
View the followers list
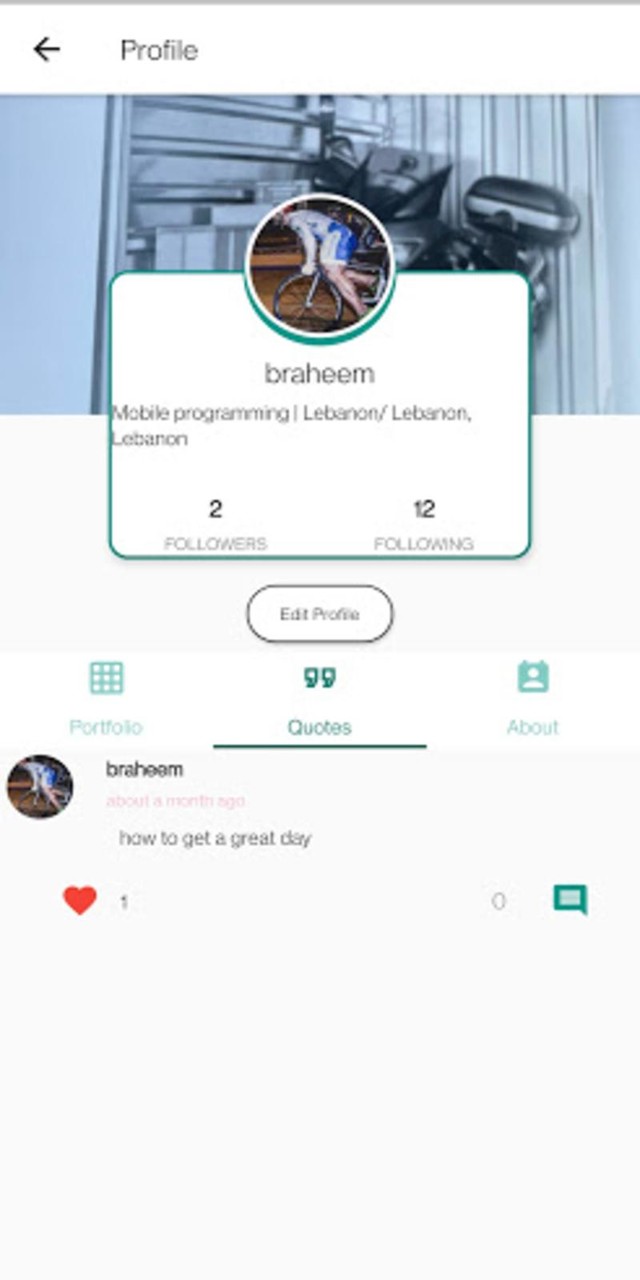[x=215, y=525]
